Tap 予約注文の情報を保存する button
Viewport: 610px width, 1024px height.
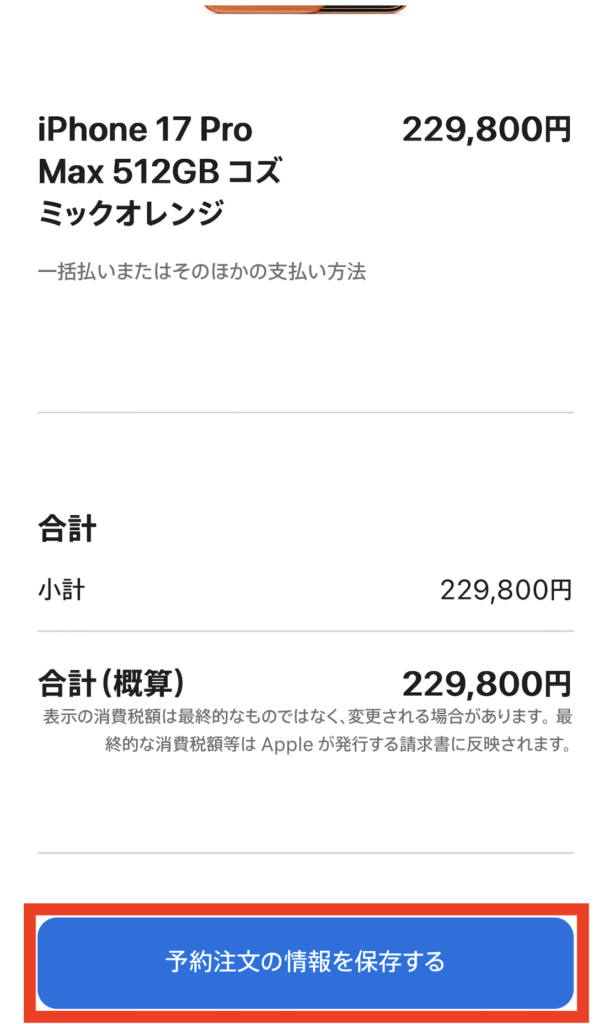pyautogui.click(x=305, y=963)
